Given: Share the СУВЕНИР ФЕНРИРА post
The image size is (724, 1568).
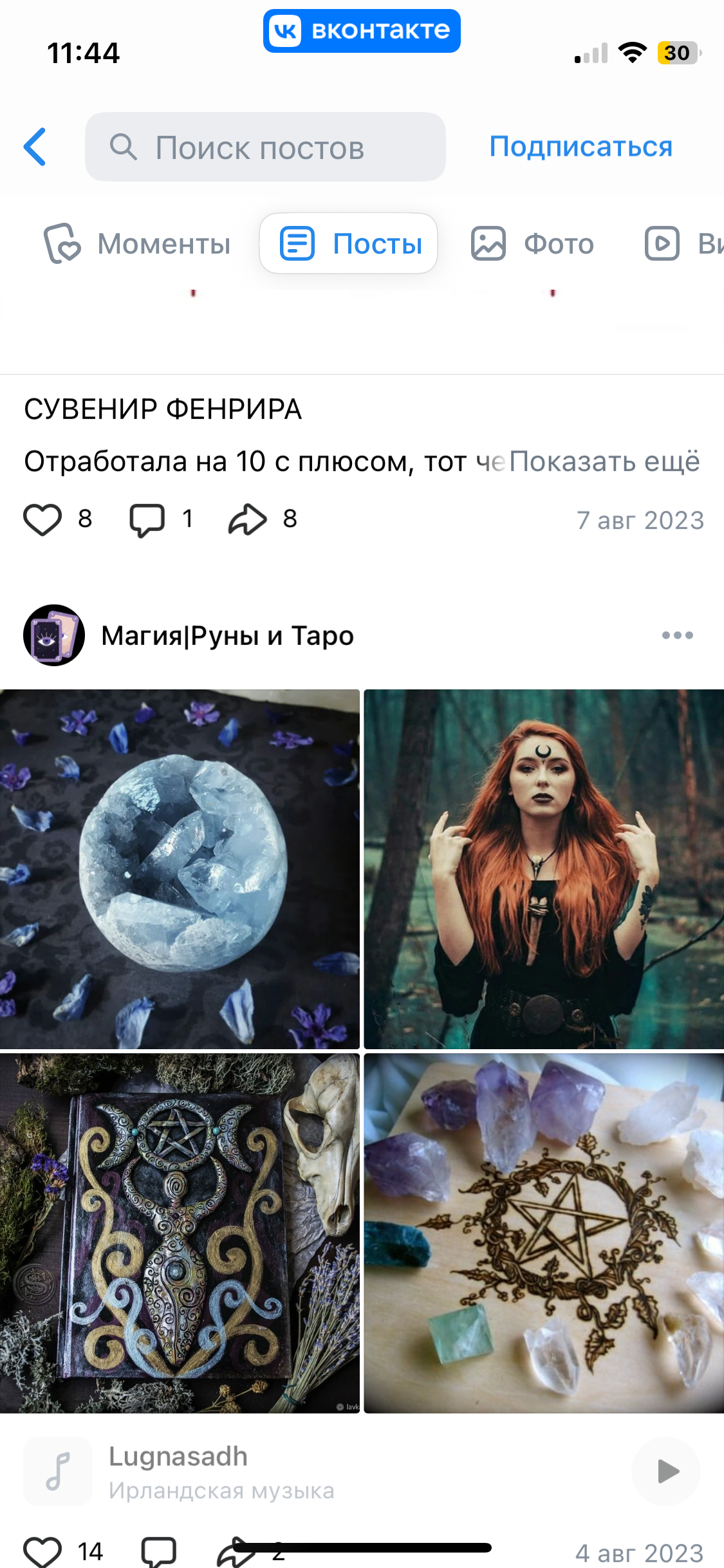Looking at the screenshot, I should point(248,519).
